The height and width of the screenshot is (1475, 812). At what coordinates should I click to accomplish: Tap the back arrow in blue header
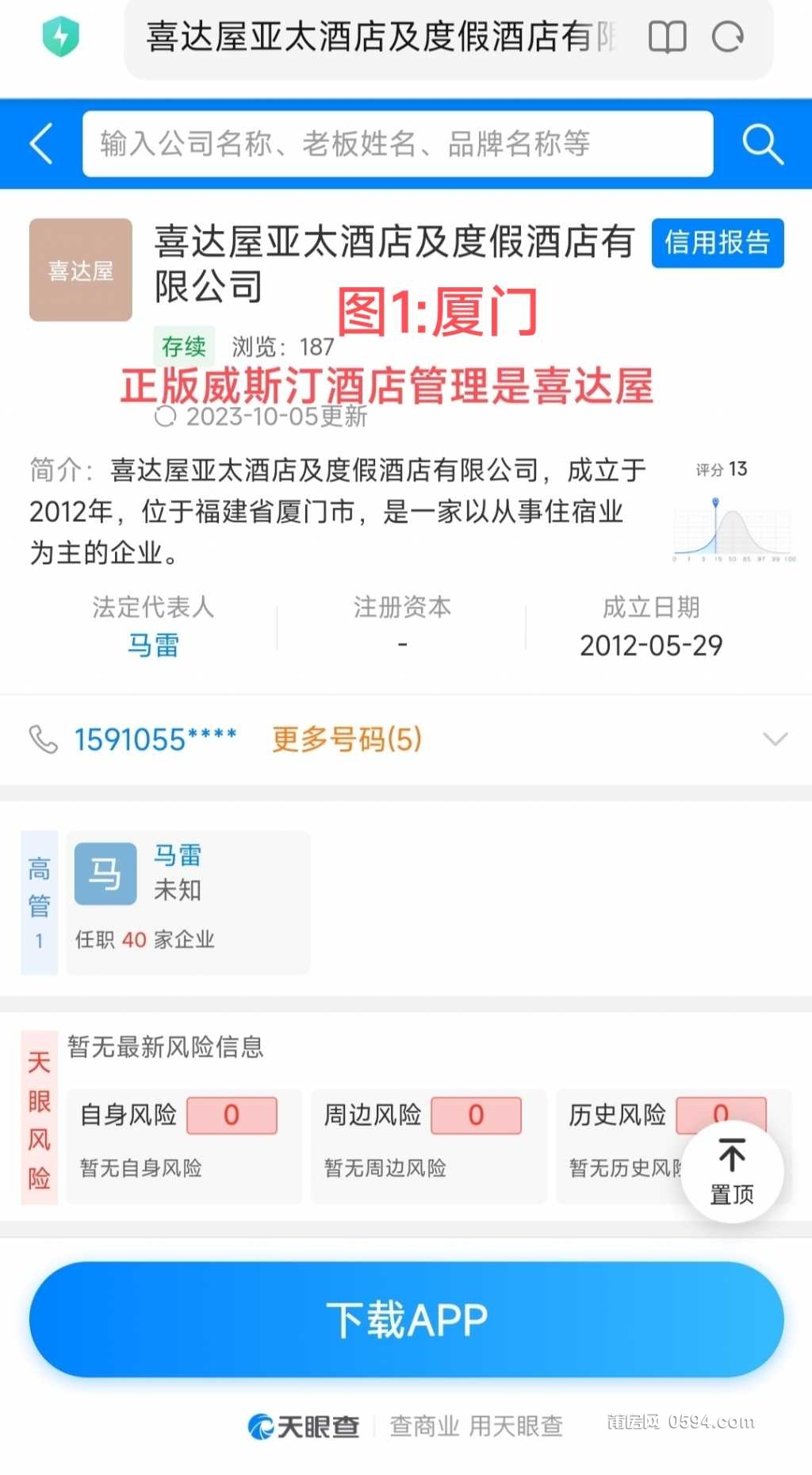[x=41, y=144]
